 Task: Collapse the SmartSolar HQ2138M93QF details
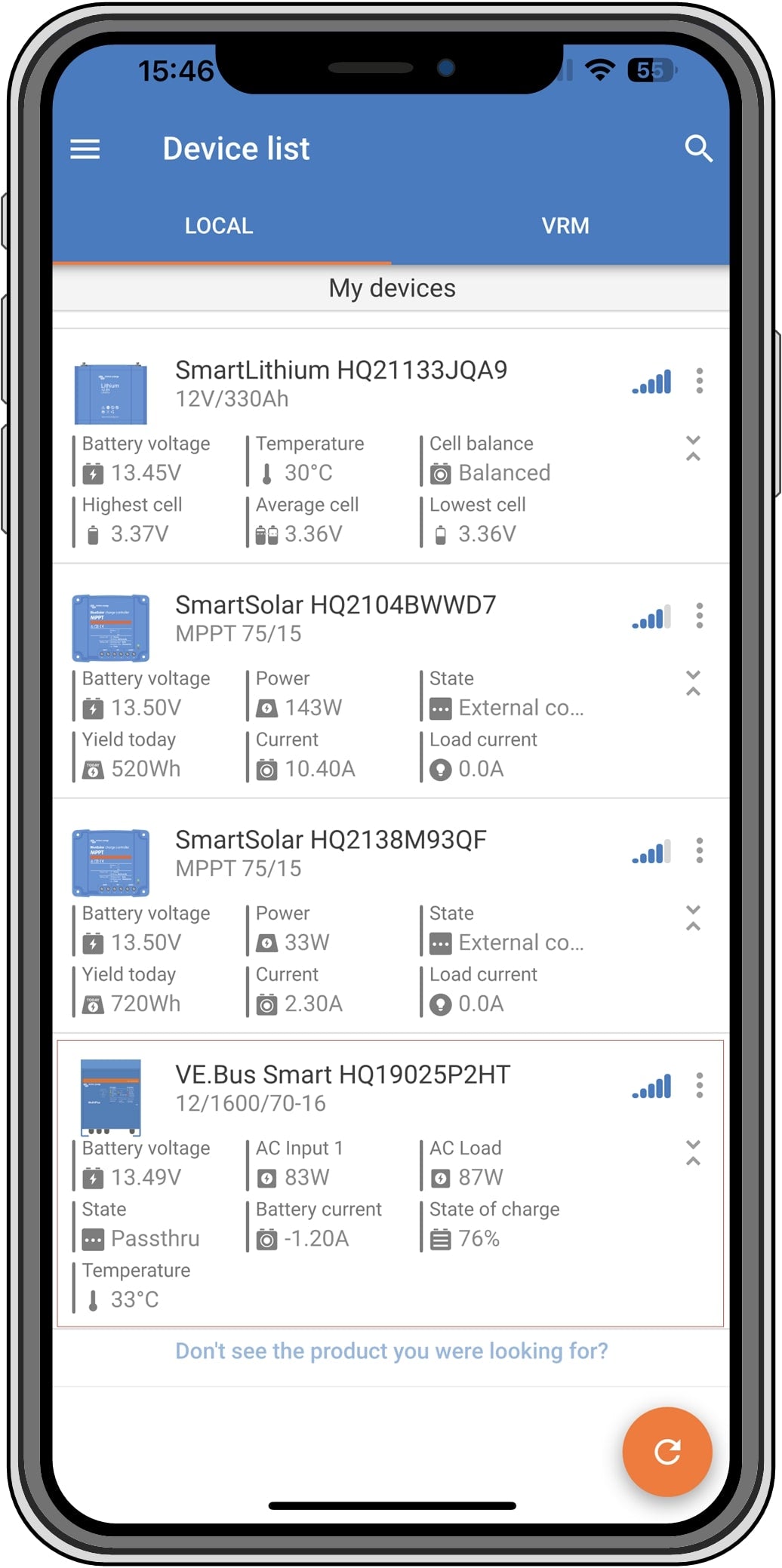click(693, 918)
